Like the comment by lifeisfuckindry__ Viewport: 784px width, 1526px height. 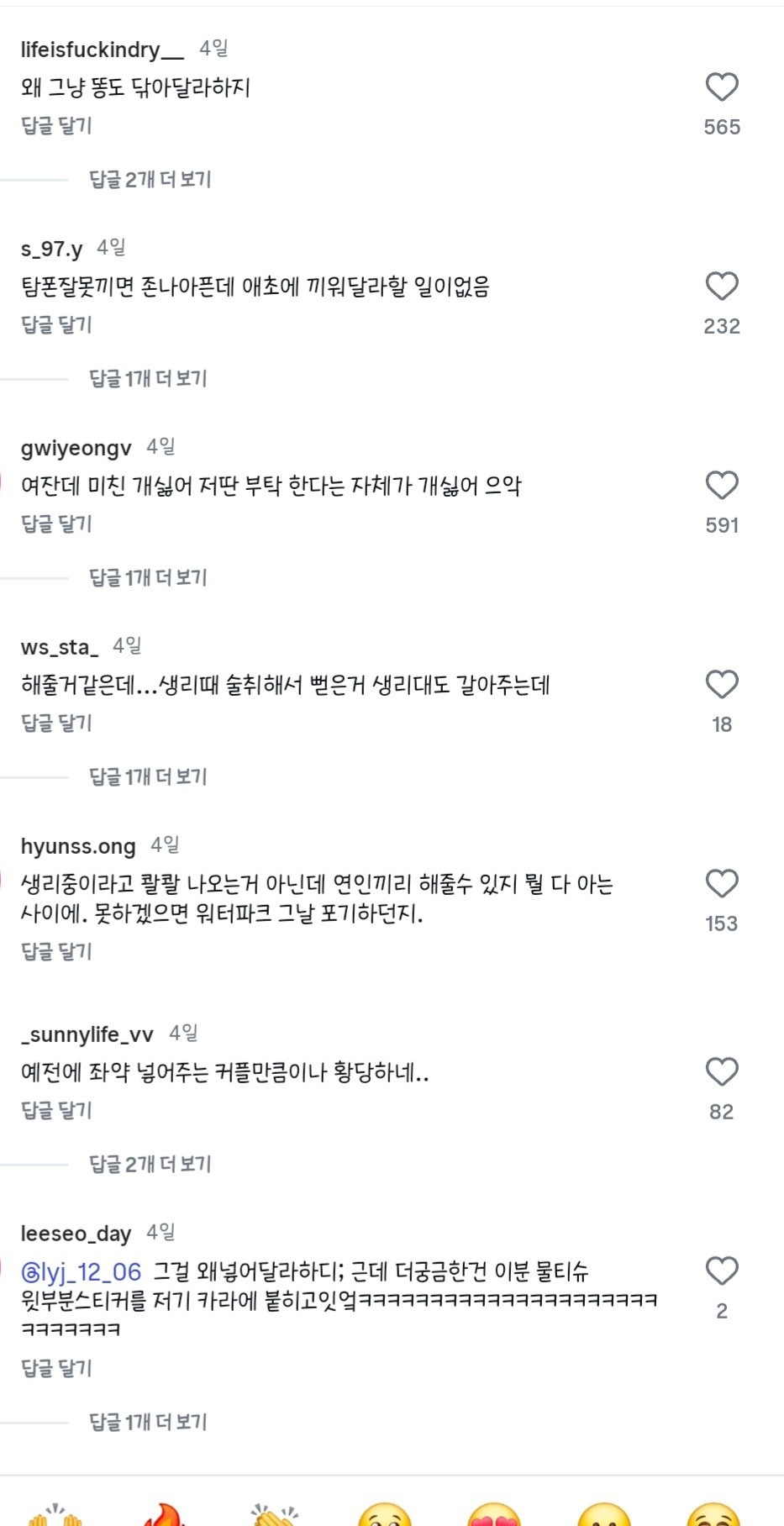pyautogui.click(x=721, y=87)
